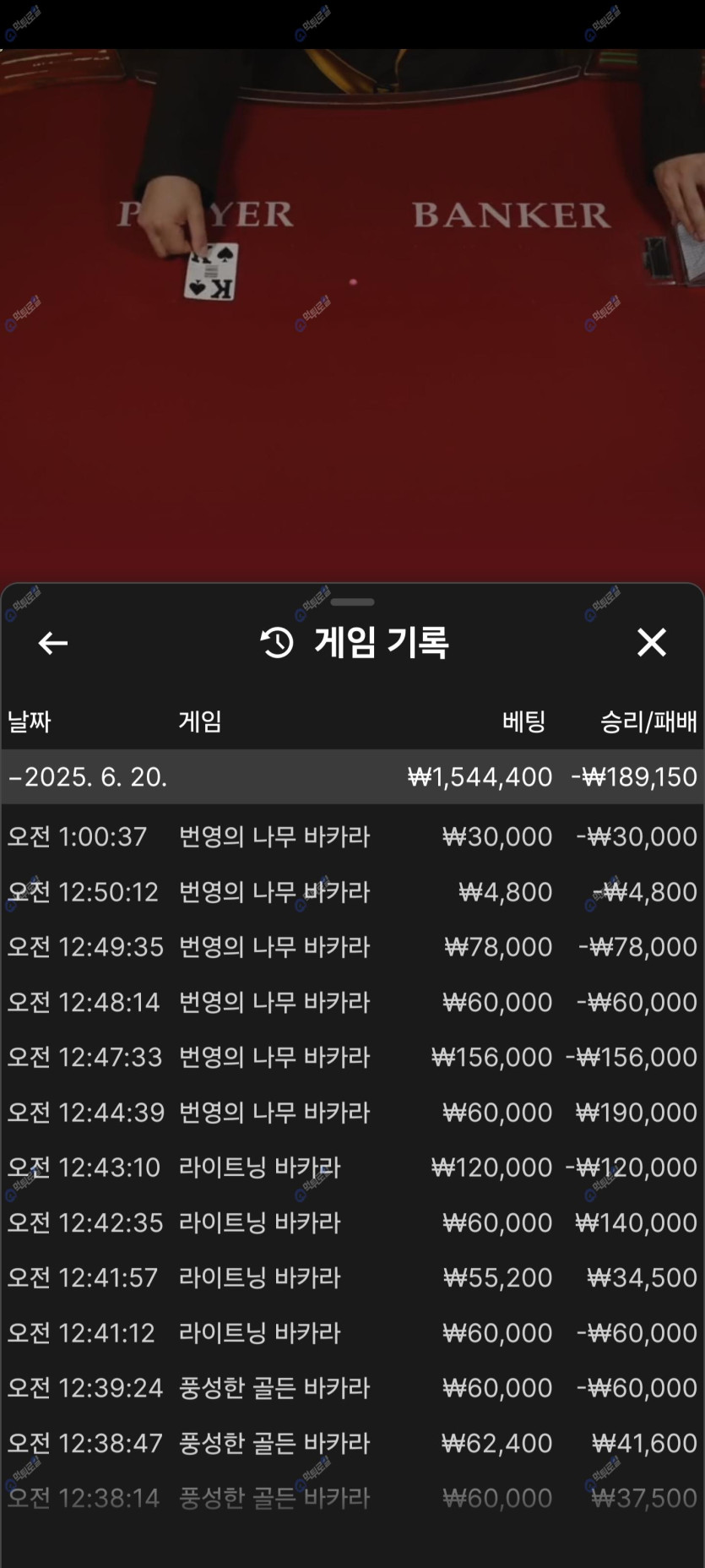Open the 12:50:12 game record
The height and width of the screenshot is (1568, 705).
(352, 891)
